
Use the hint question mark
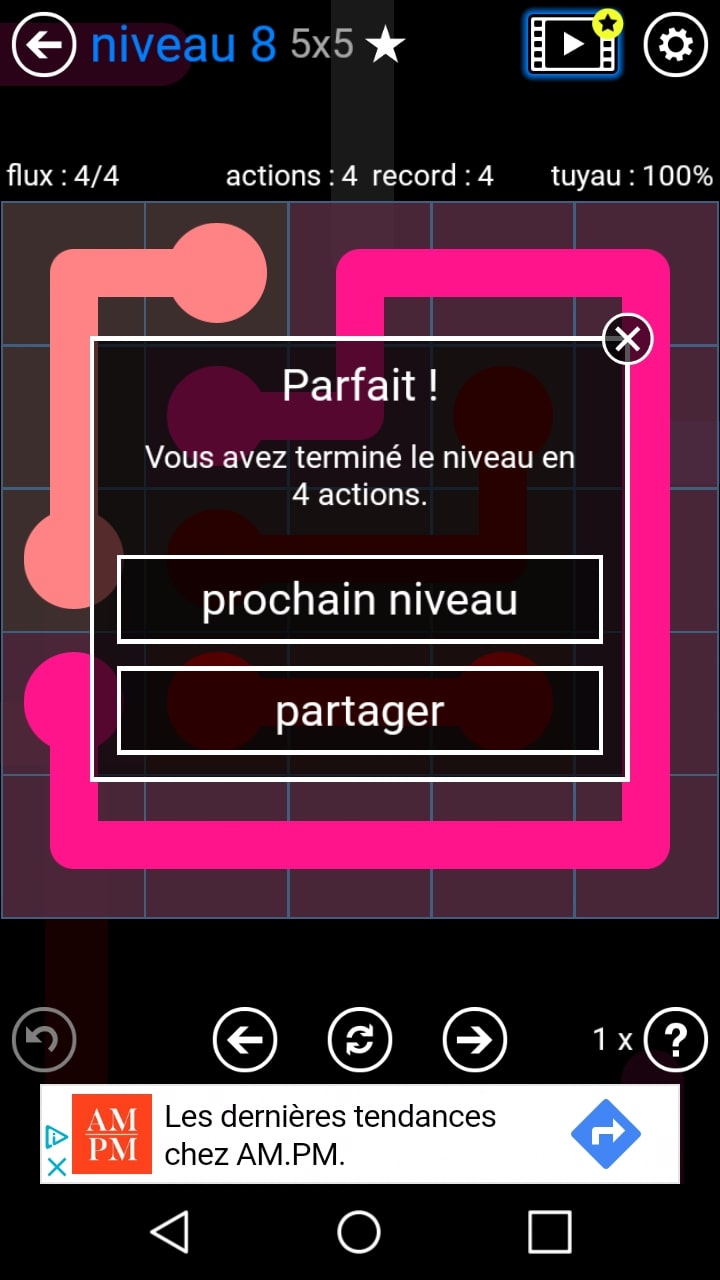coord(676,1040)
